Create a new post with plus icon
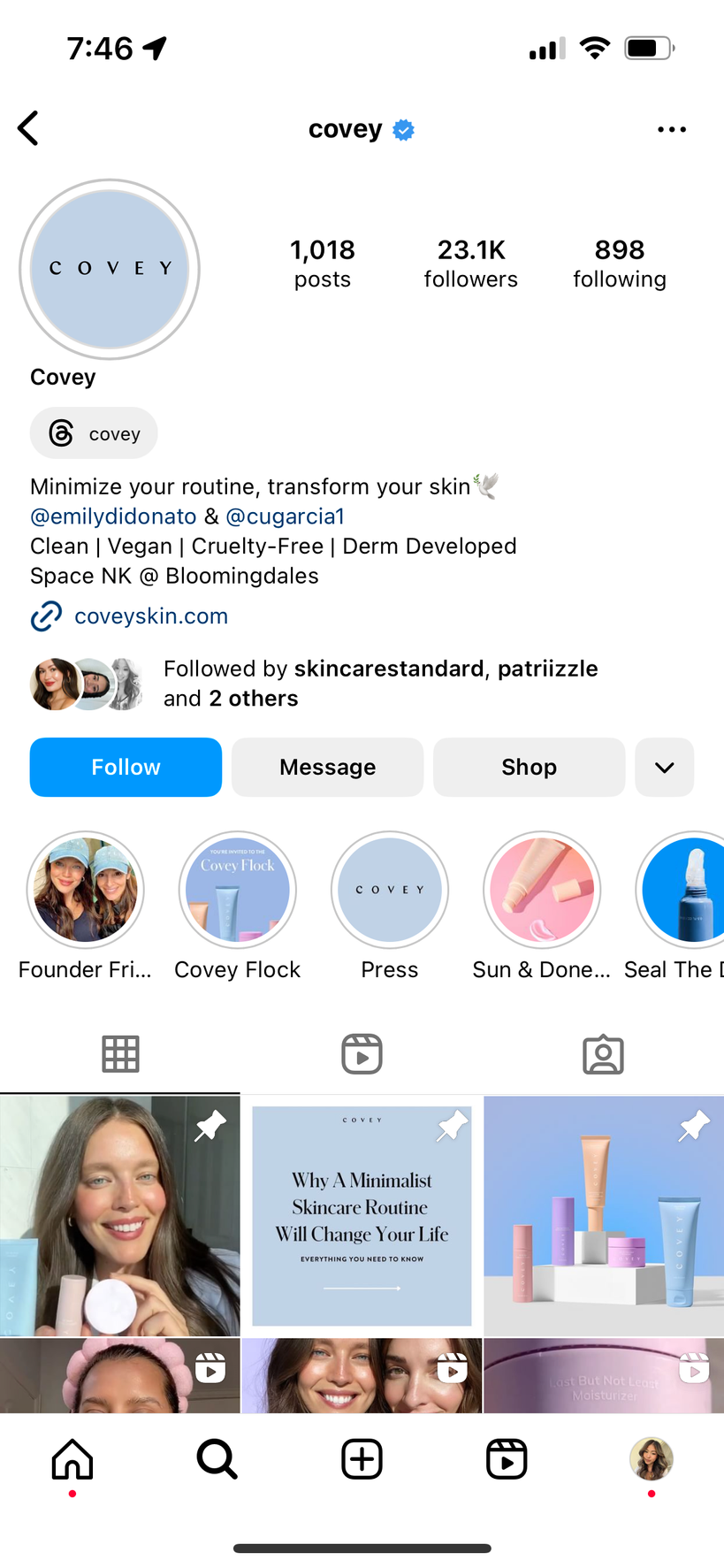Image resolution: width=724 pixels, height=1568 pixels. (x=362, y=1459)
